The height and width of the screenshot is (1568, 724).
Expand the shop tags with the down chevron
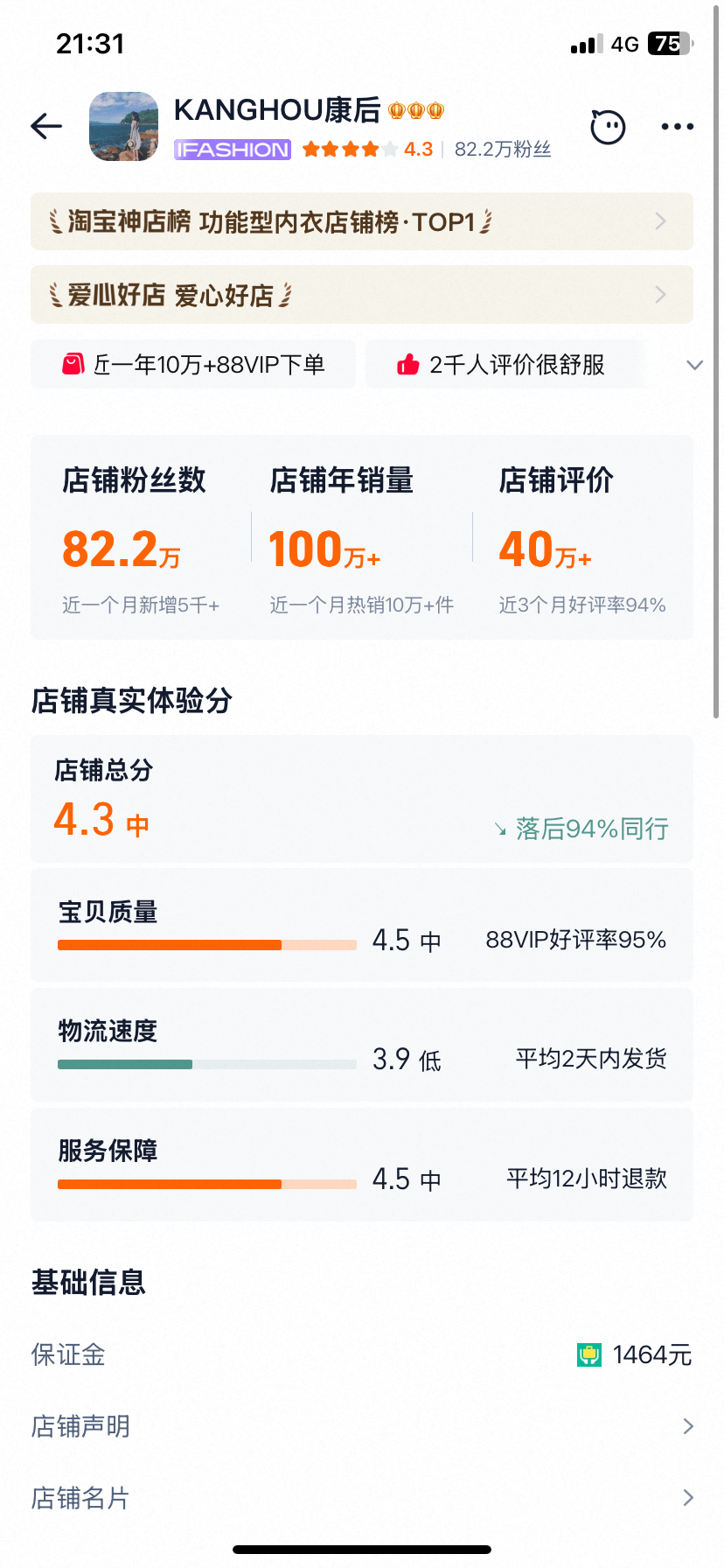tap(694, 365)
